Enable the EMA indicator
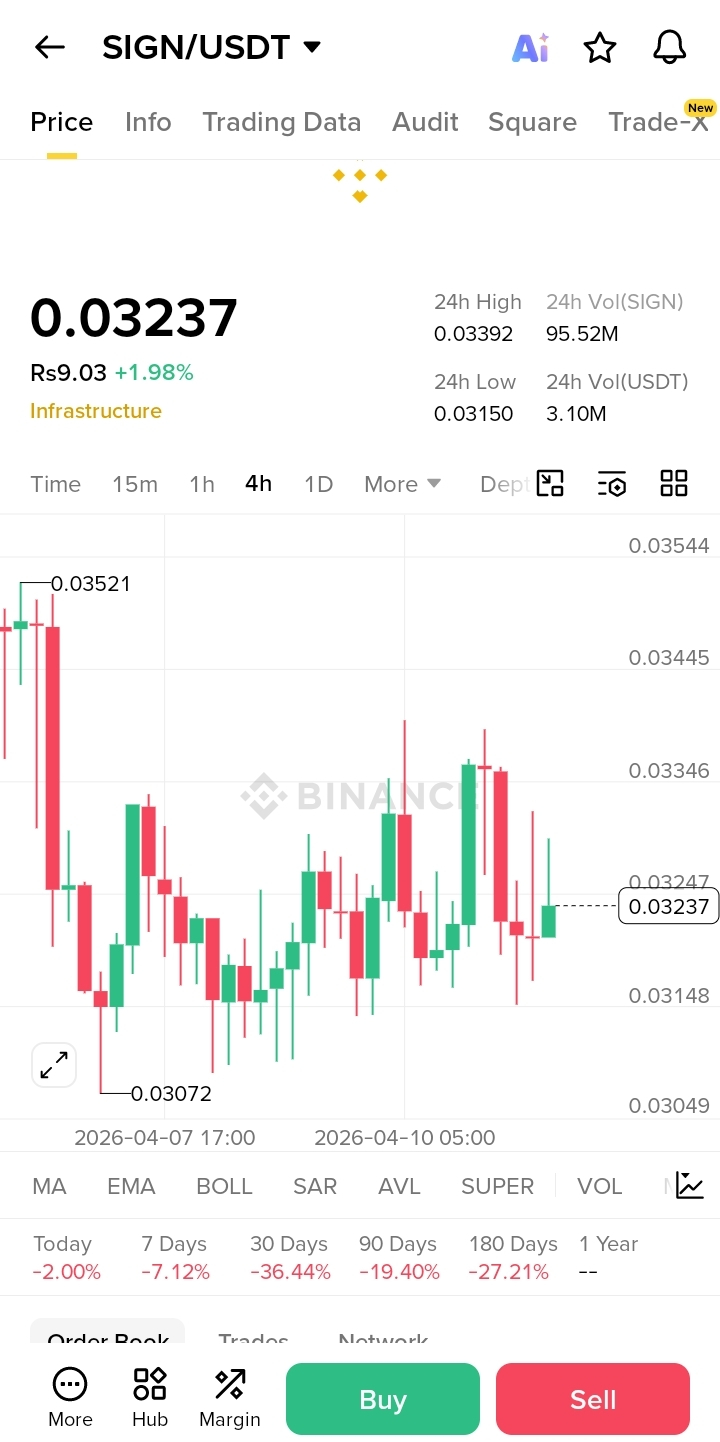This screenshot has height=1442, width=720. [131, 1186]
